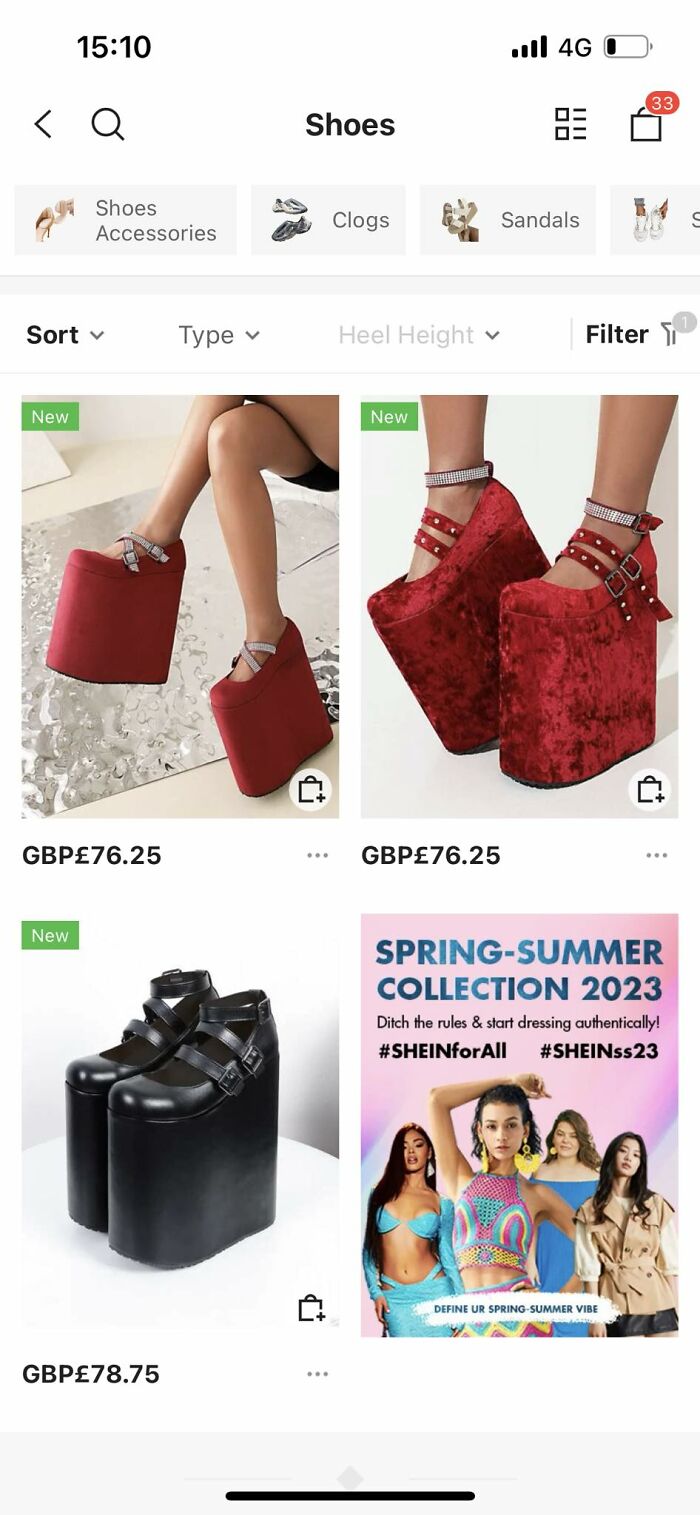Switch the product list layout view
700x1515 pixels.
570,124
